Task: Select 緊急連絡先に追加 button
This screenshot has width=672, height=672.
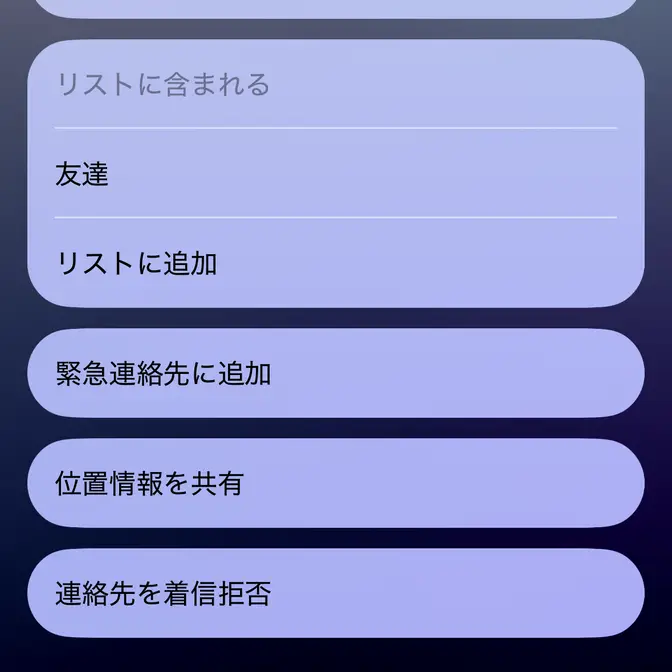Action: point(335,374)
